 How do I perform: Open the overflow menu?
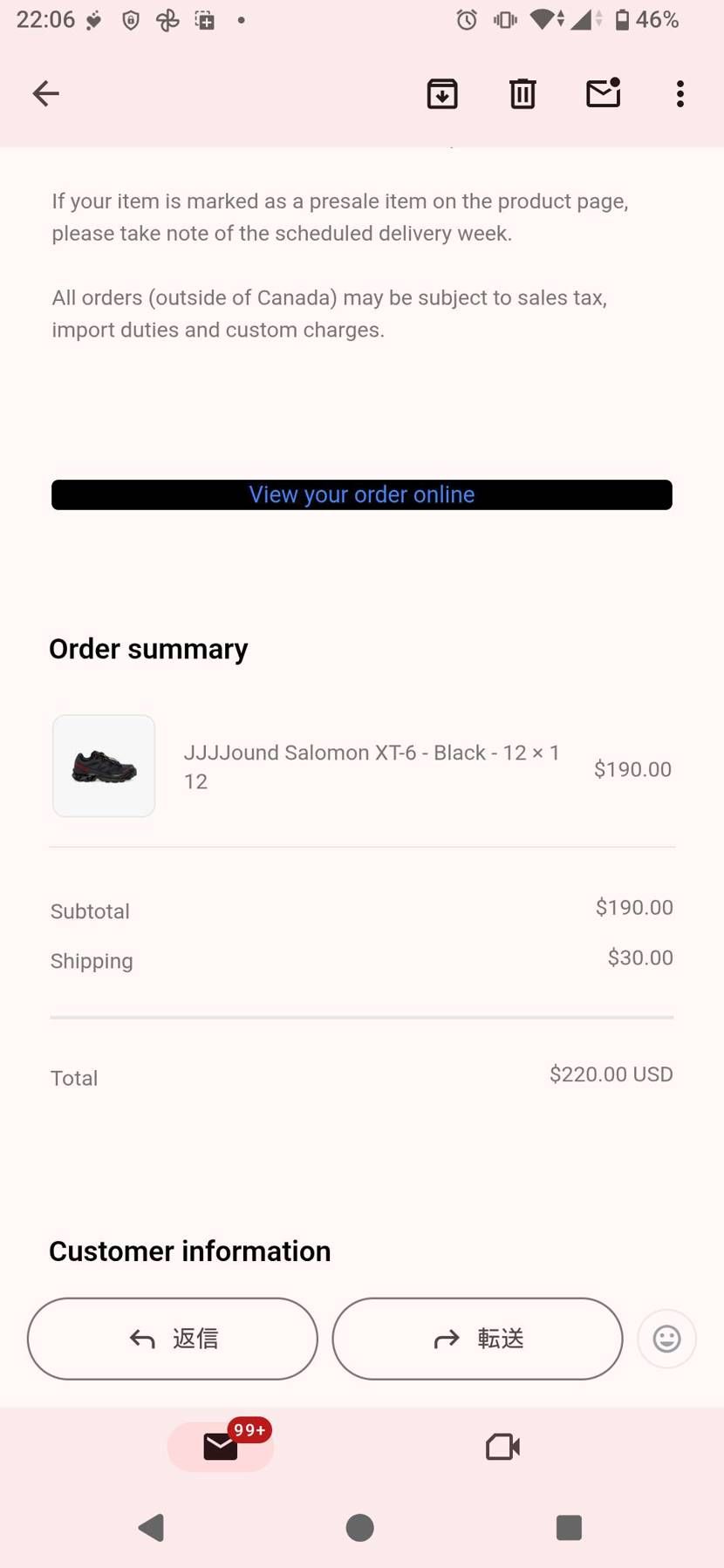(680, 93)
